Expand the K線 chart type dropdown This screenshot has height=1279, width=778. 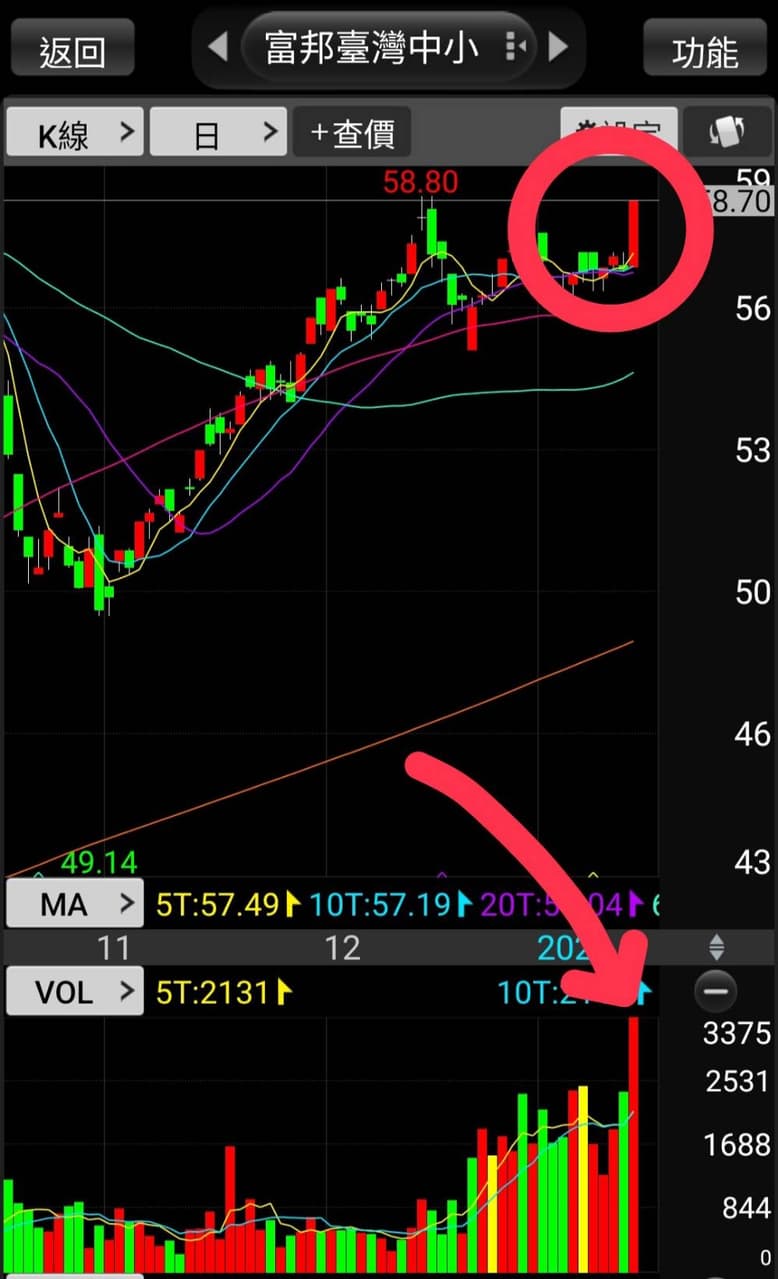pos(75,132)
